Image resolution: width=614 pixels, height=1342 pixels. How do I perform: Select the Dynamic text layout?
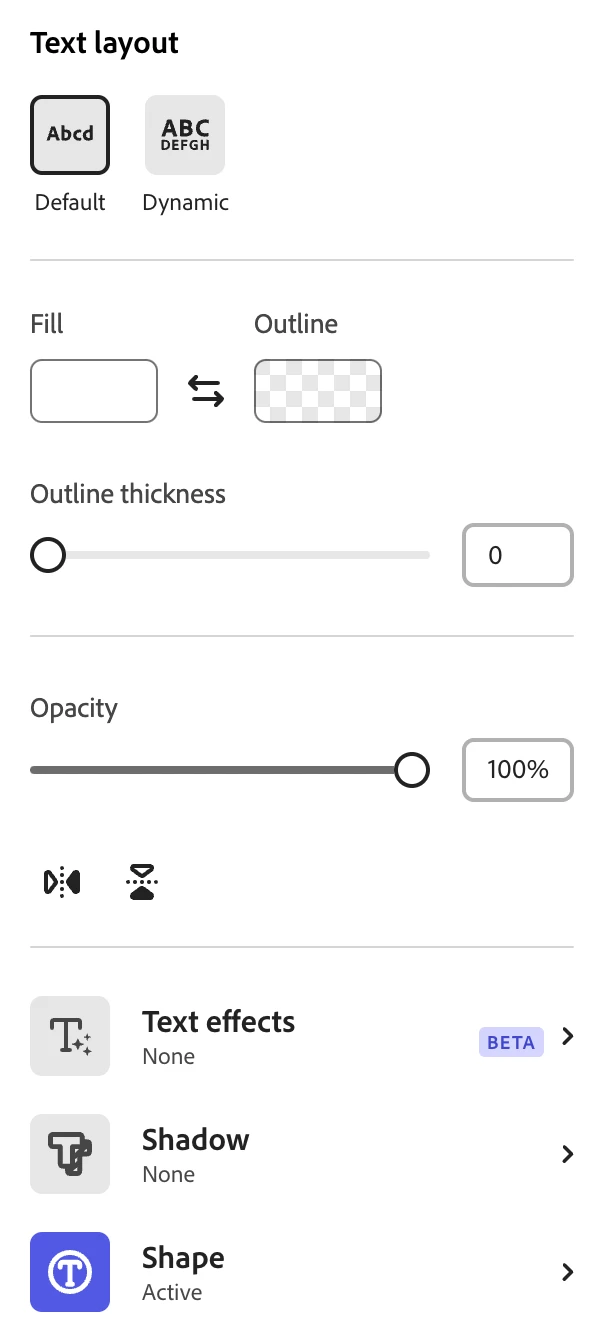click(x=185, y=135)
